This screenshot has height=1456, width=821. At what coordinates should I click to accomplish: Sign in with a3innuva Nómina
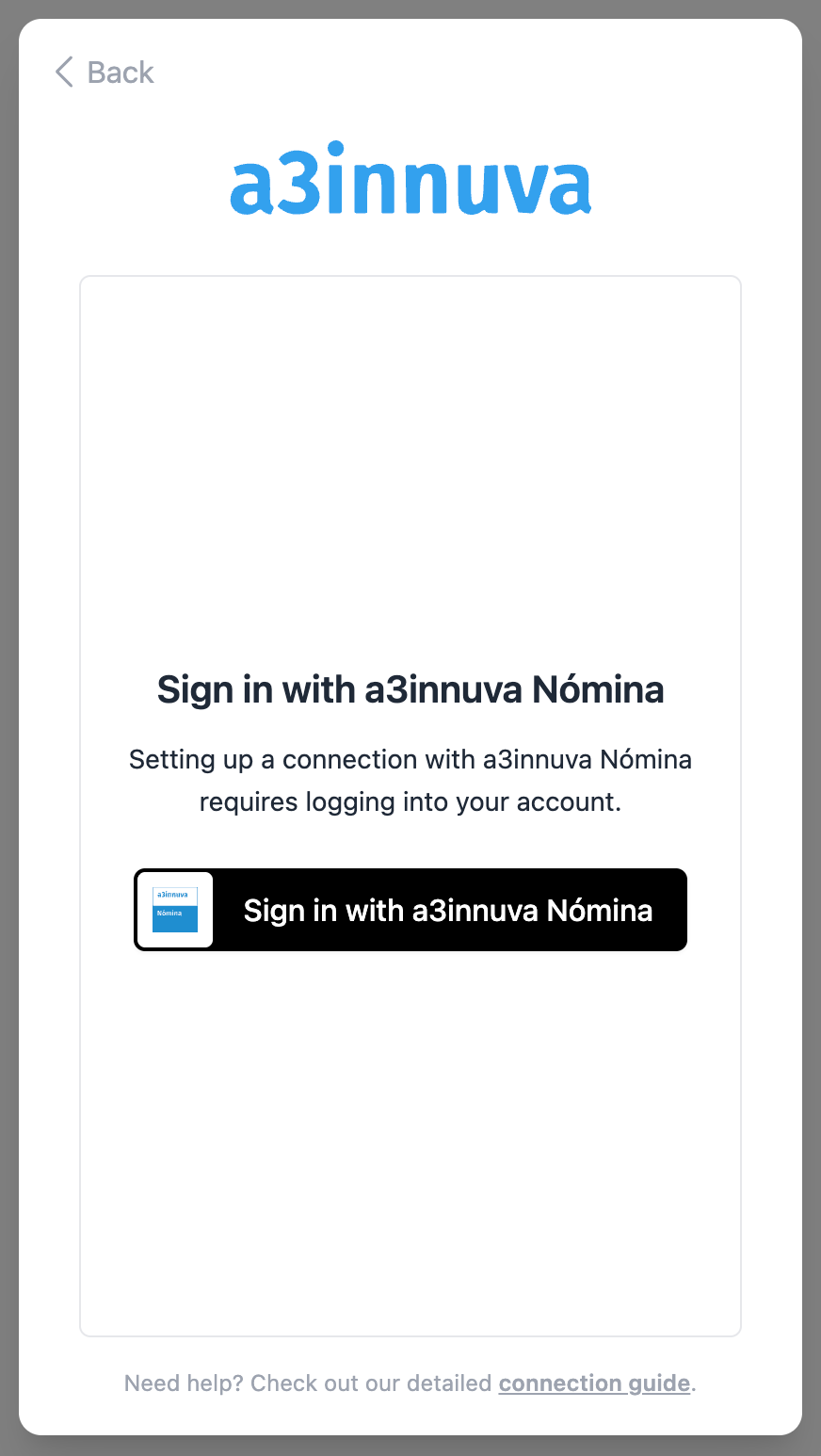pyautogui.click(x=410, y=910)
